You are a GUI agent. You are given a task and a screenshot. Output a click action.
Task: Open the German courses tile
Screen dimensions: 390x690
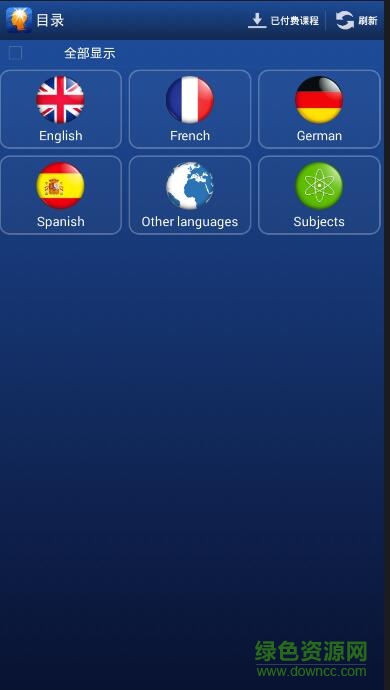pos(319,109)
